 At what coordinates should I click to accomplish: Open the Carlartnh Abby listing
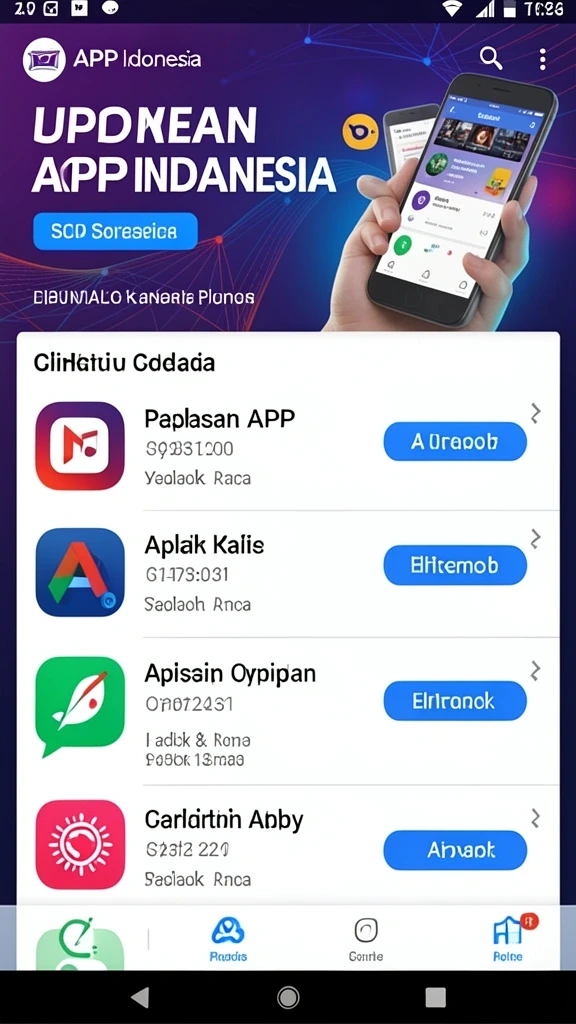click(x=288, y=846)
